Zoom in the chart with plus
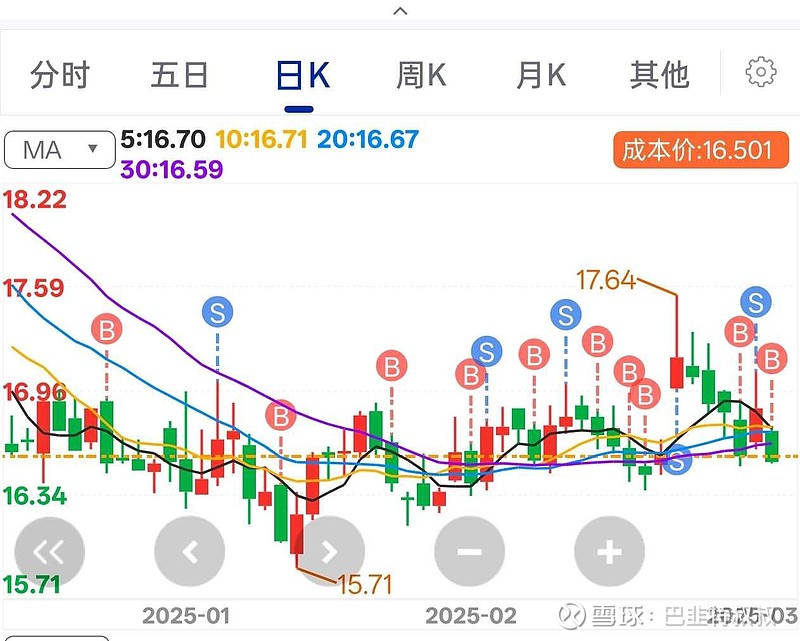800x641 pixels. (x=610, y=551)
